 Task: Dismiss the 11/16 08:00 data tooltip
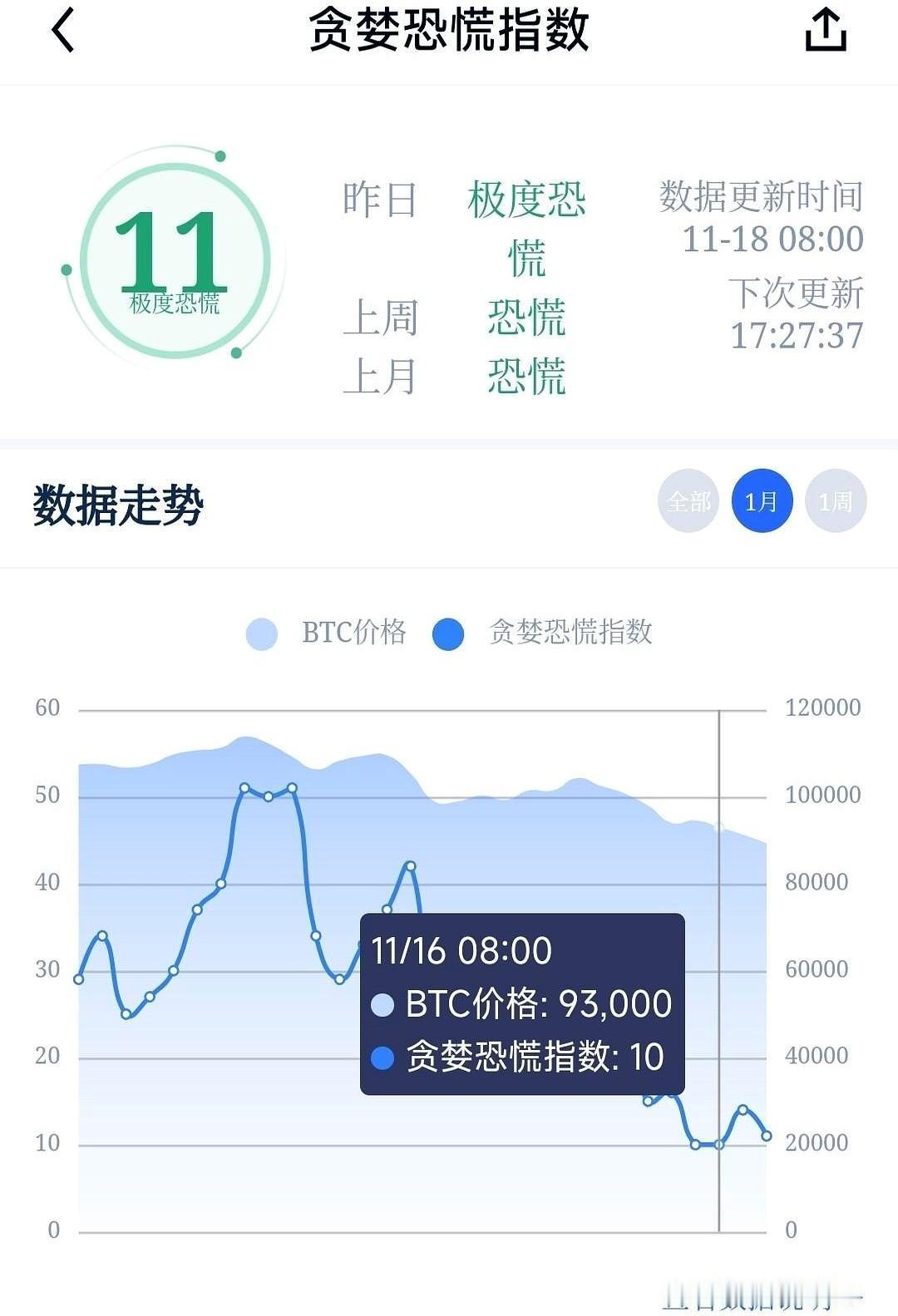click(x=521, y=1004)
